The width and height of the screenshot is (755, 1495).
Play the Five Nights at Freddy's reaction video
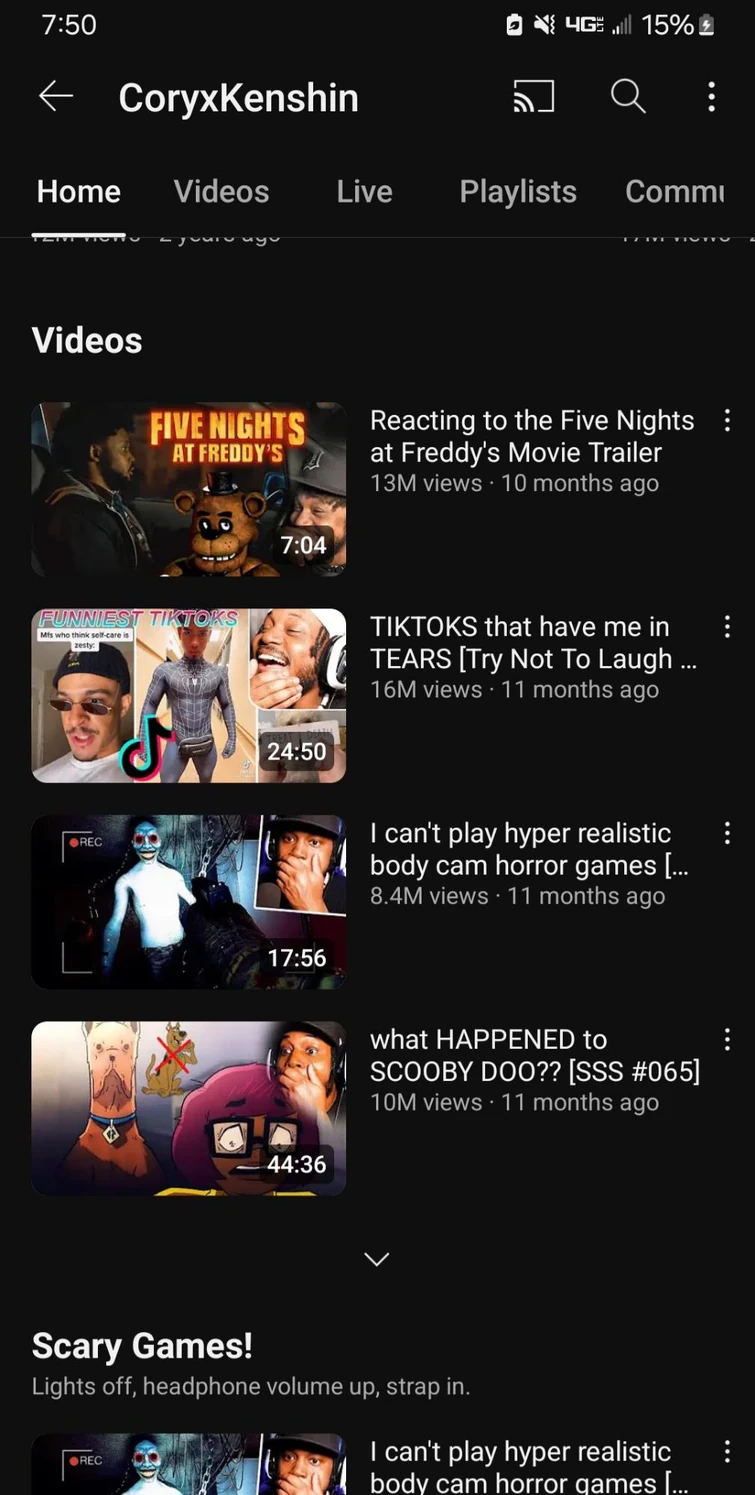(189, 489)
